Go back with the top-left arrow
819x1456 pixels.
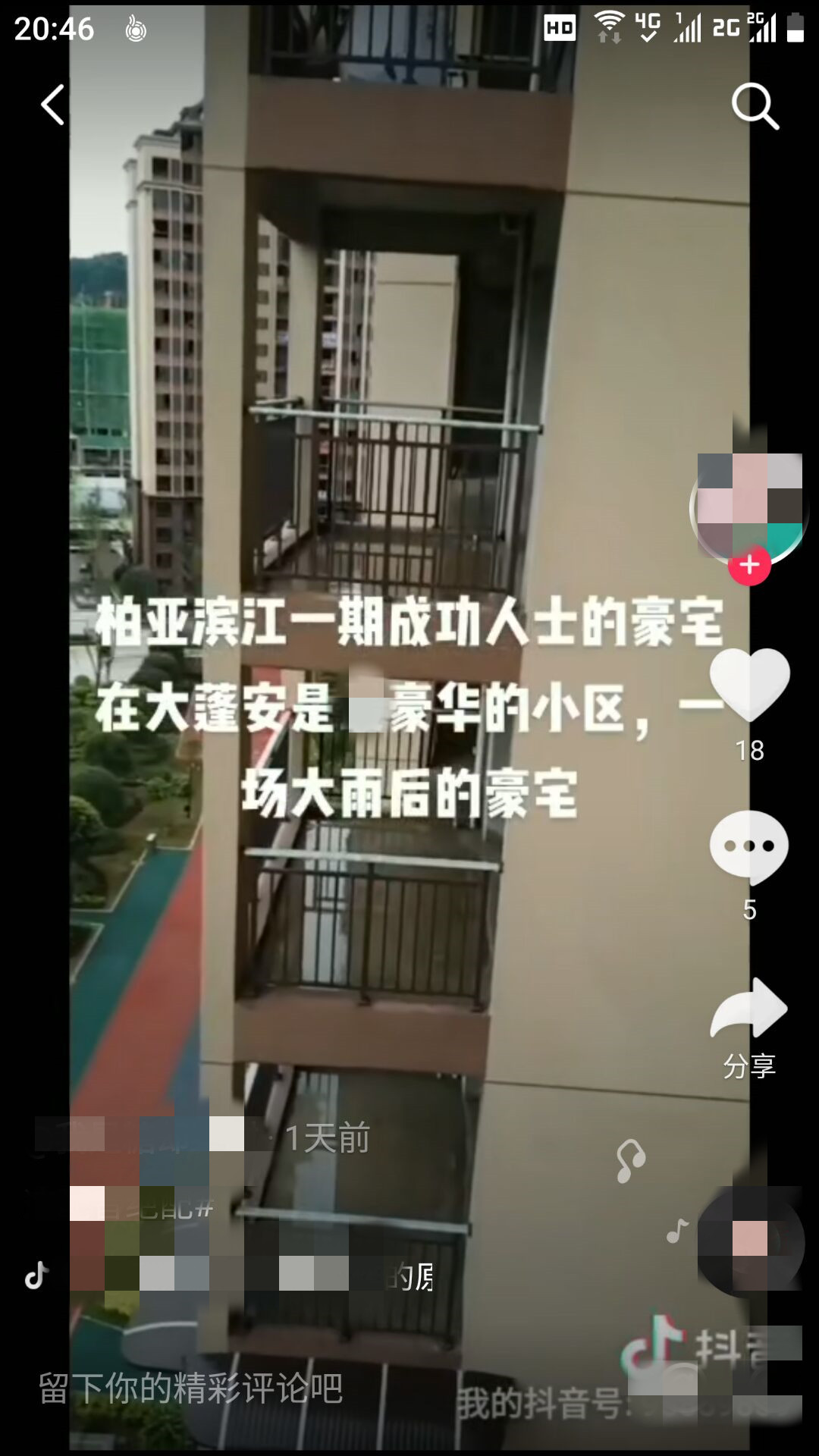click(x=53, y=105)
